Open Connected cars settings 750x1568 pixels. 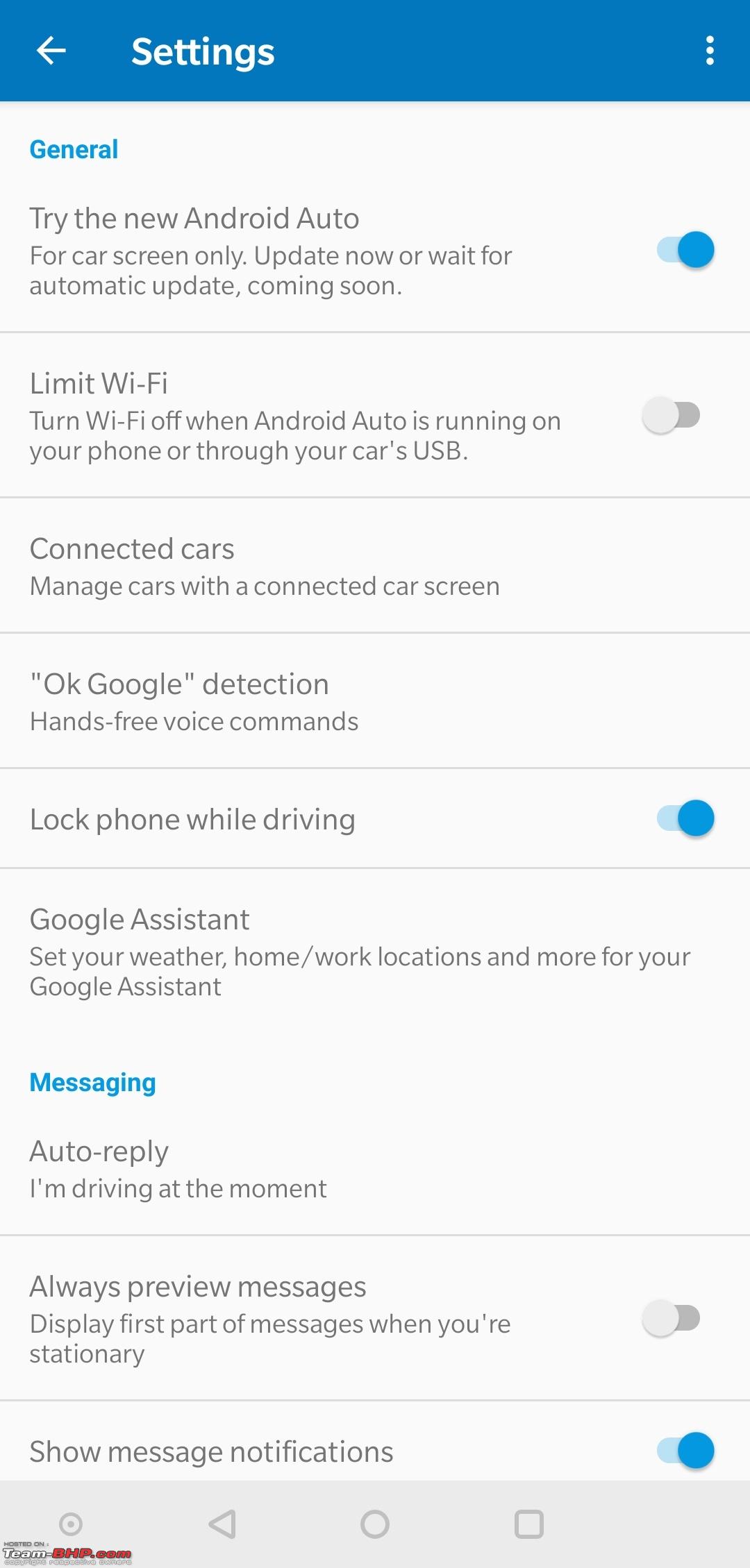375,566
